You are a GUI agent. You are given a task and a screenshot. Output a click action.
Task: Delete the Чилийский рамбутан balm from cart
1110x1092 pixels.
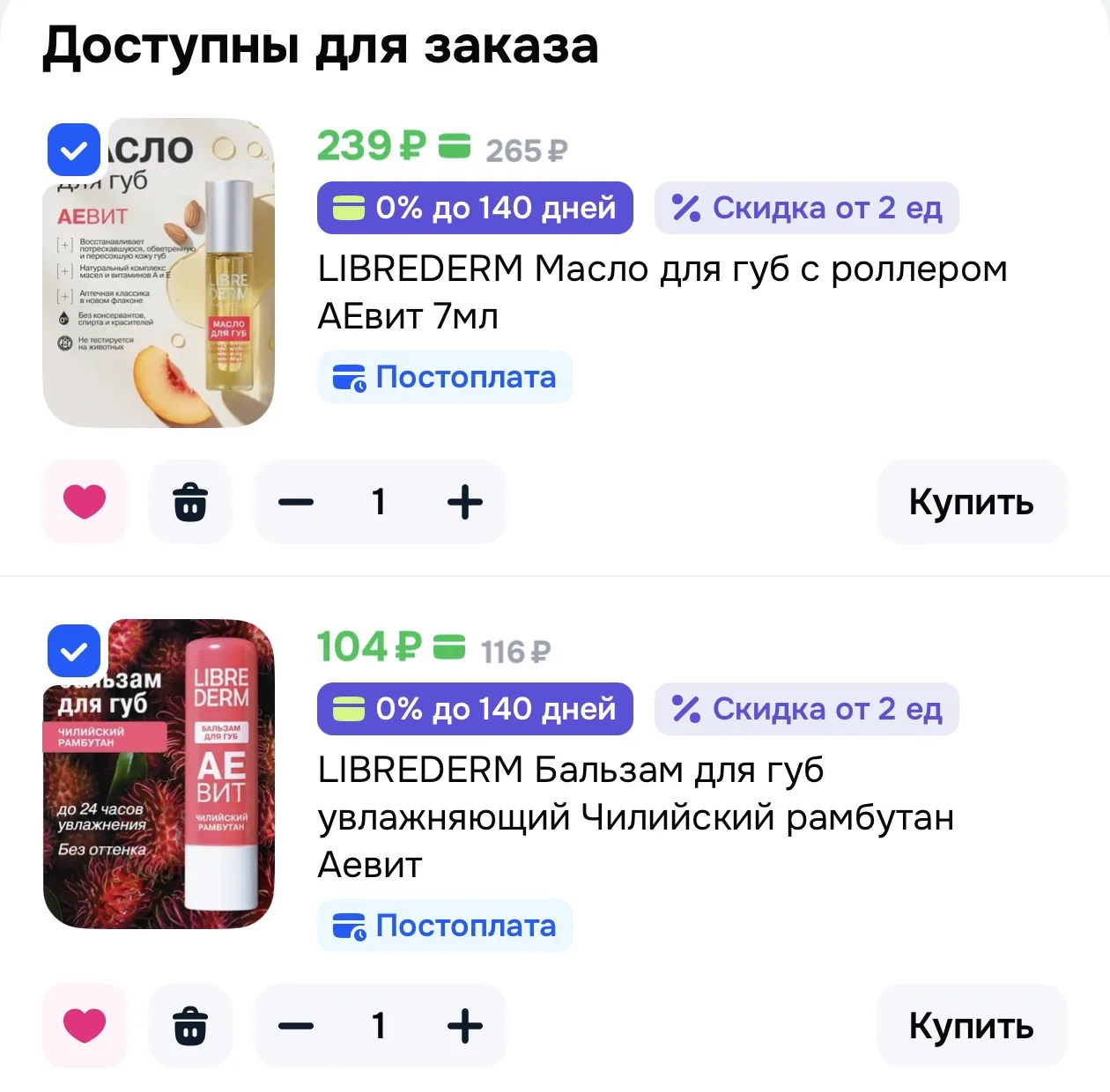pyautogui.click(x=190, y=1026)
